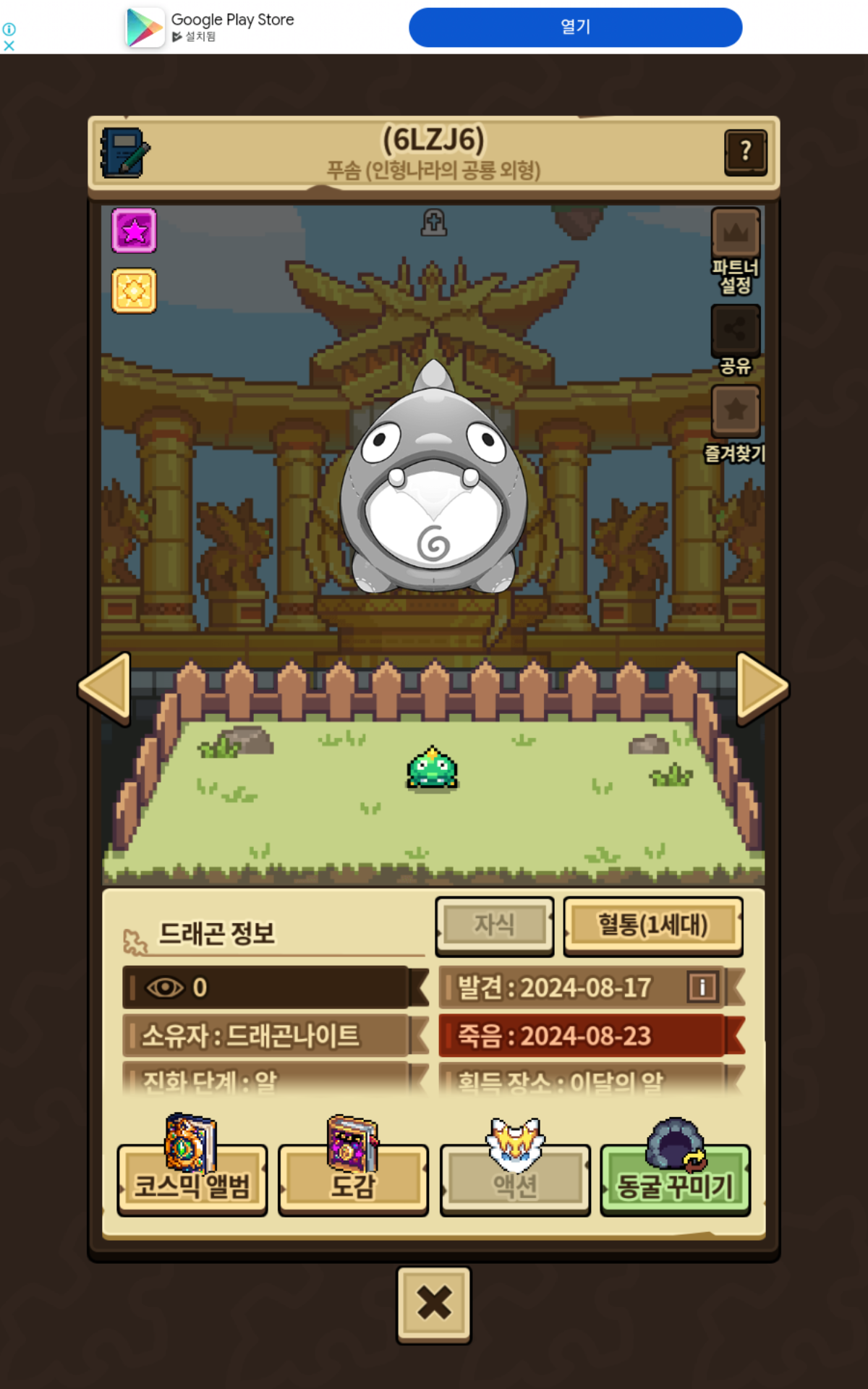Open the question mark help button
Image resolution: width=868 pixels, height=1389 pixels.
coord(745,152)
